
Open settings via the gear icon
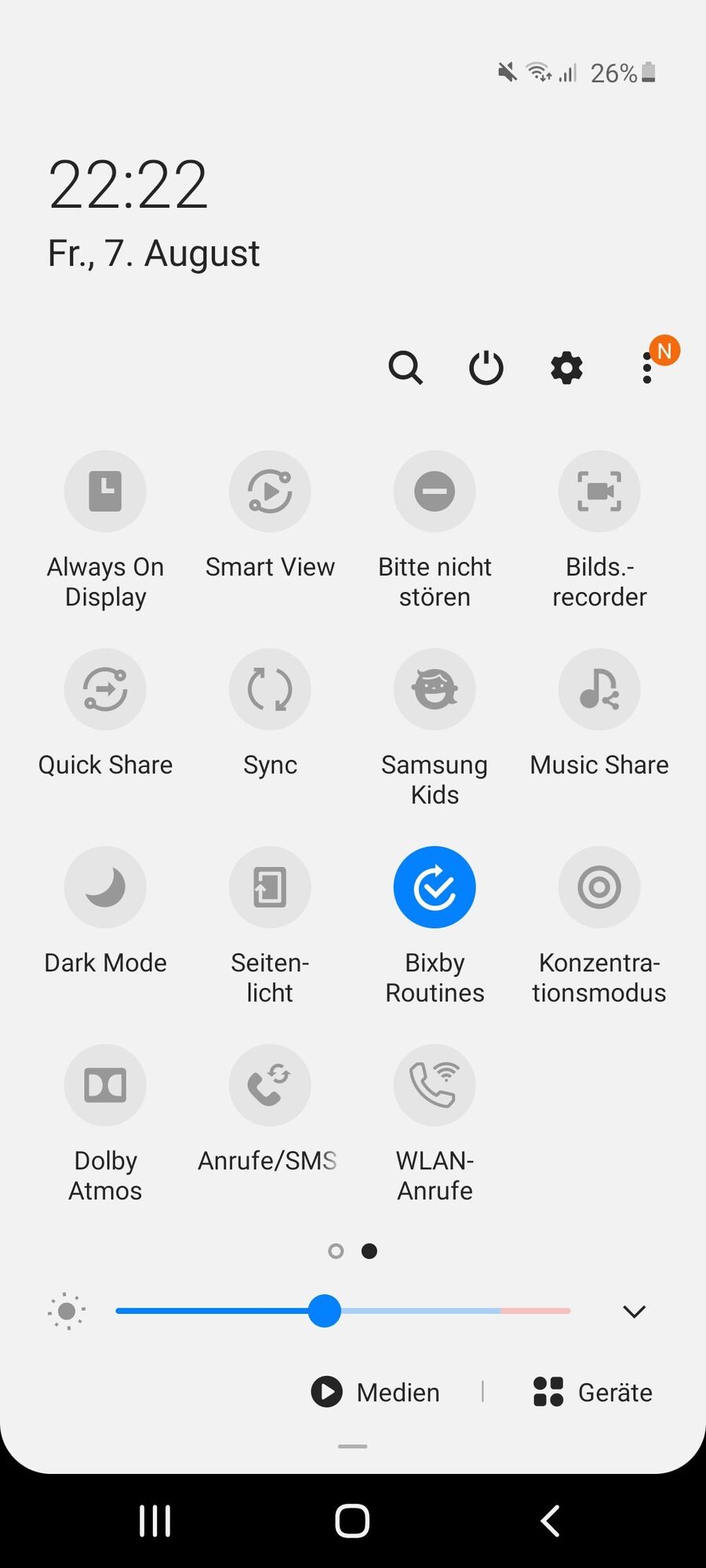(x=566, y=367)
